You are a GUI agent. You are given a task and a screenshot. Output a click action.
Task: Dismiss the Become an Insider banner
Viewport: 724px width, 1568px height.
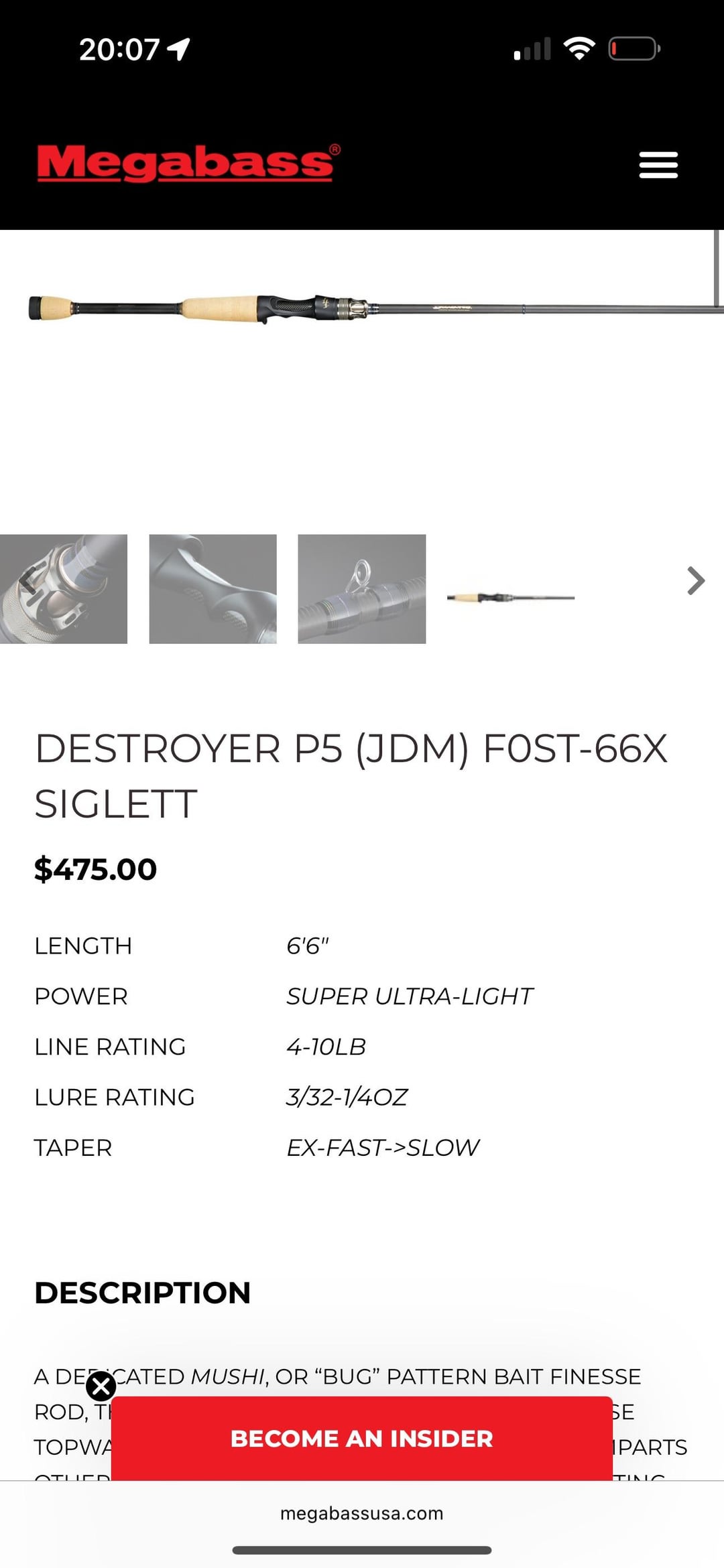(101, 1386)
